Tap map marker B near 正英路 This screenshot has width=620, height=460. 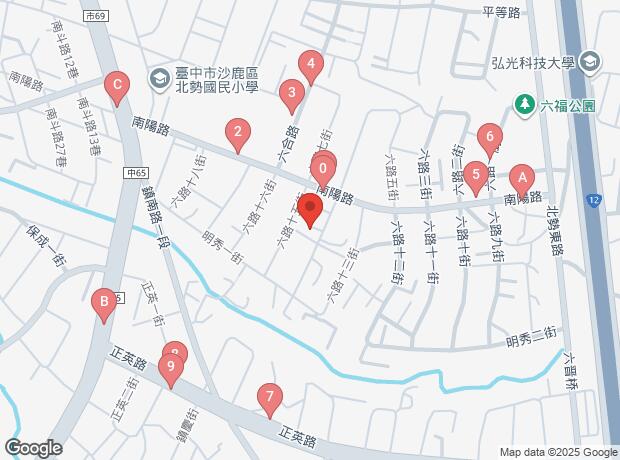pos(104,305)
